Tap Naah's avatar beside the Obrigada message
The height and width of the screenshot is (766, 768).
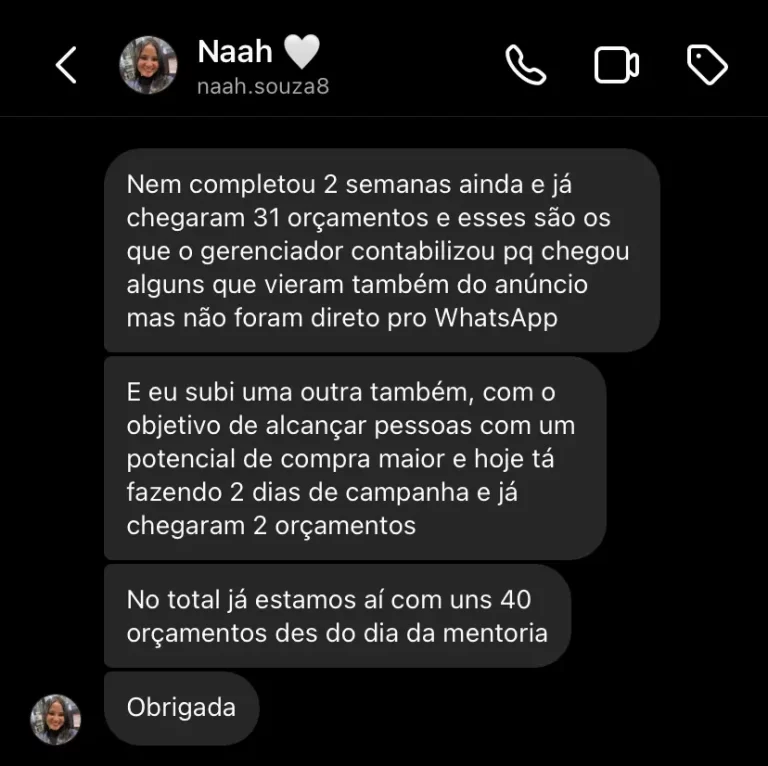[x=56, y=719]
